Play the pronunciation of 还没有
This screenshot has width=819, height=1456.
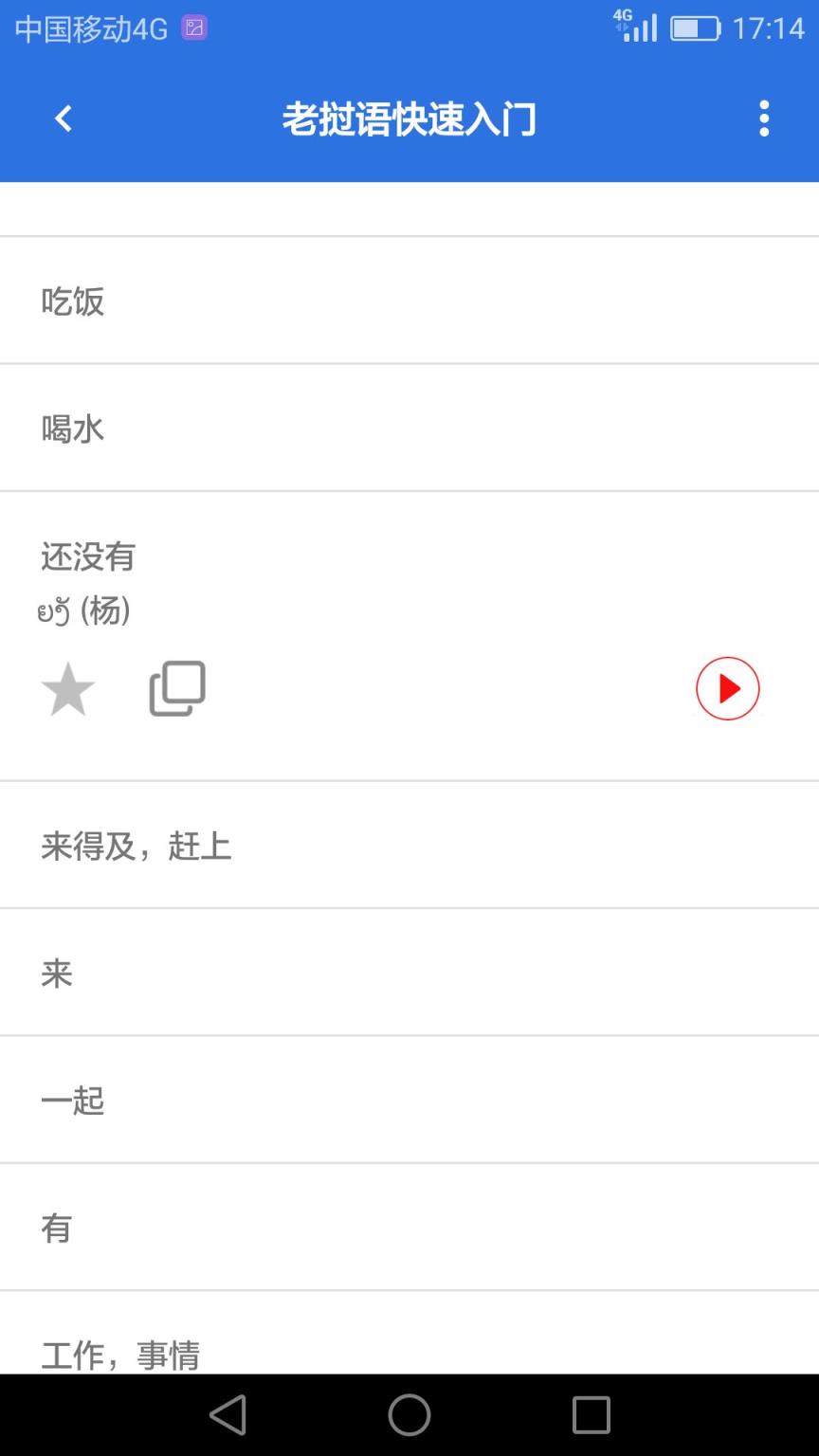pyautogui.click(x=727, y=688)
